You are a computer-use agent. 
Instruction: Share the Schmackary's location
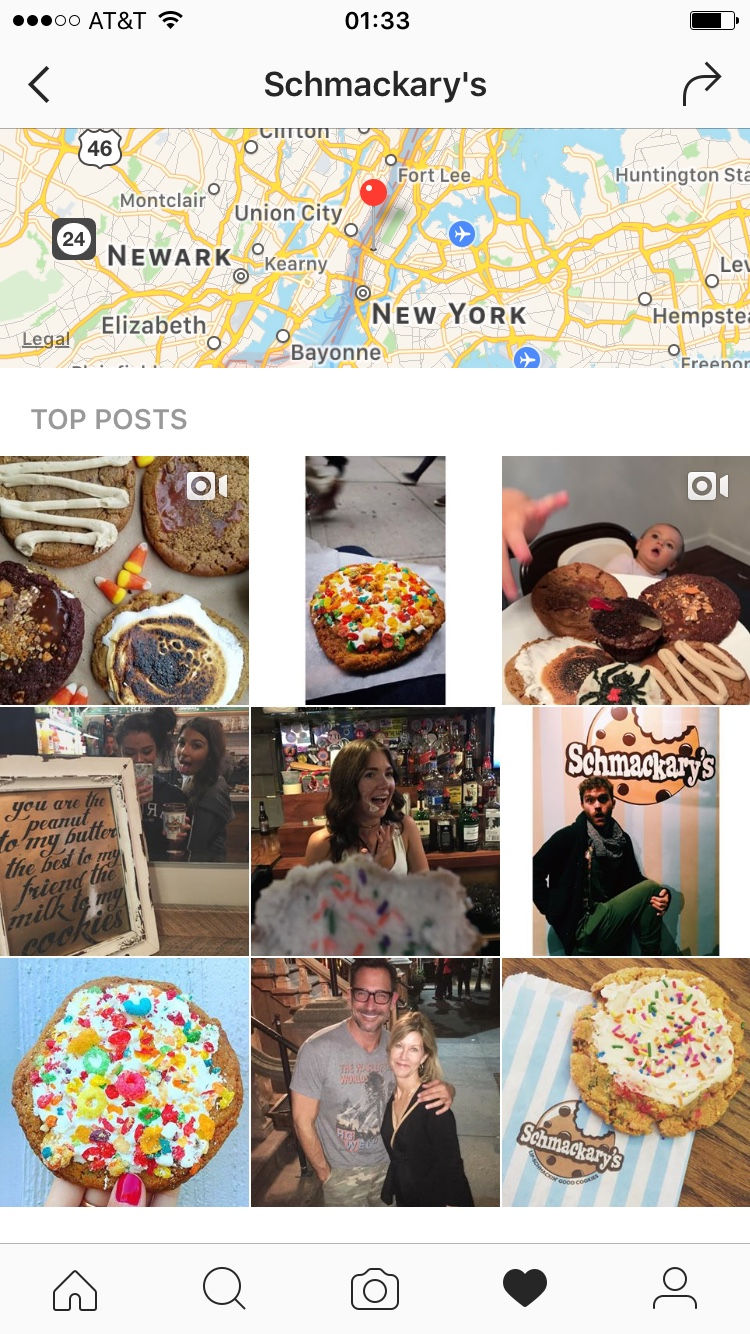(x=701, y=85)
